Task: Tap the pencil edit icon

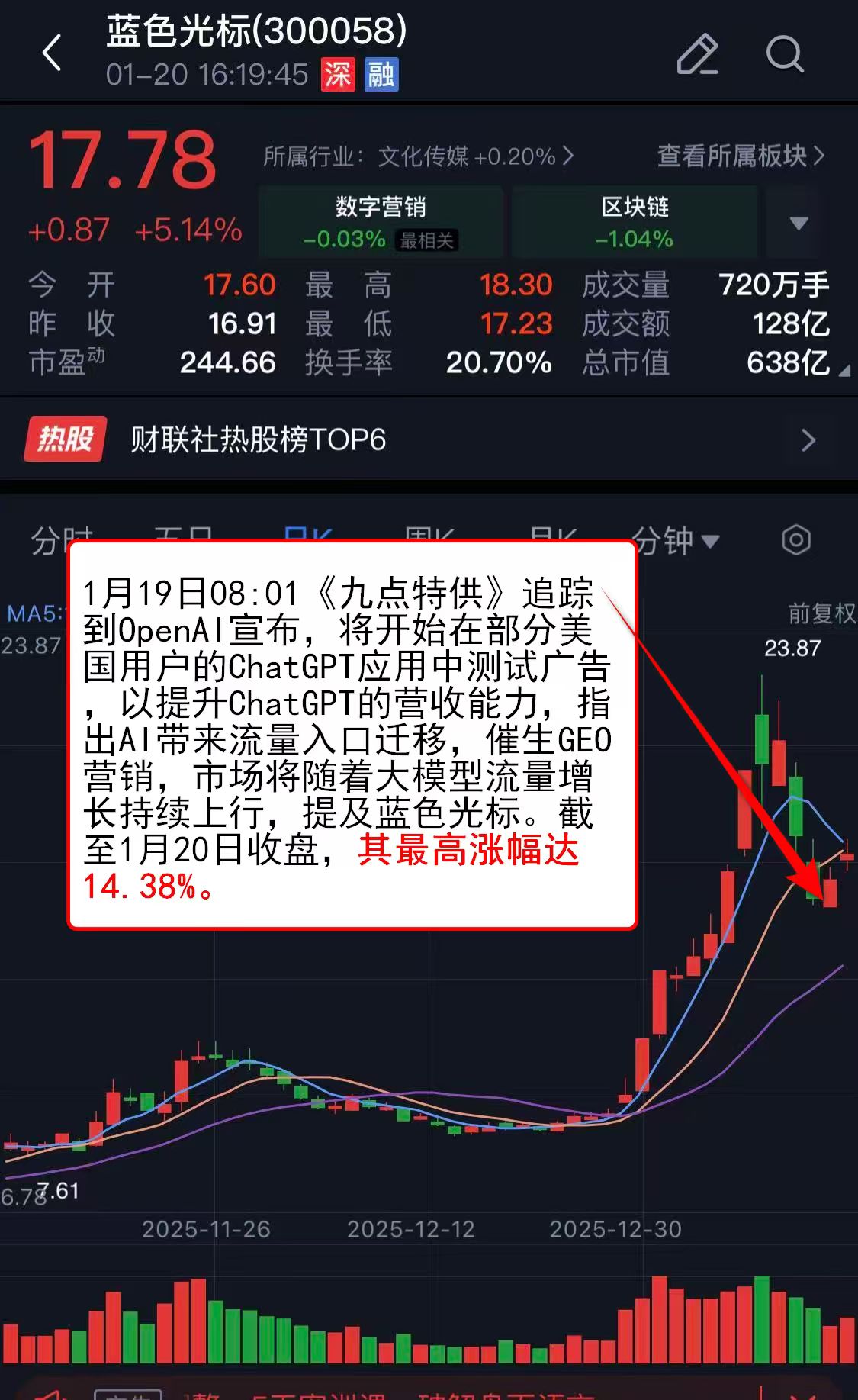Action: (x=697, y=54)
